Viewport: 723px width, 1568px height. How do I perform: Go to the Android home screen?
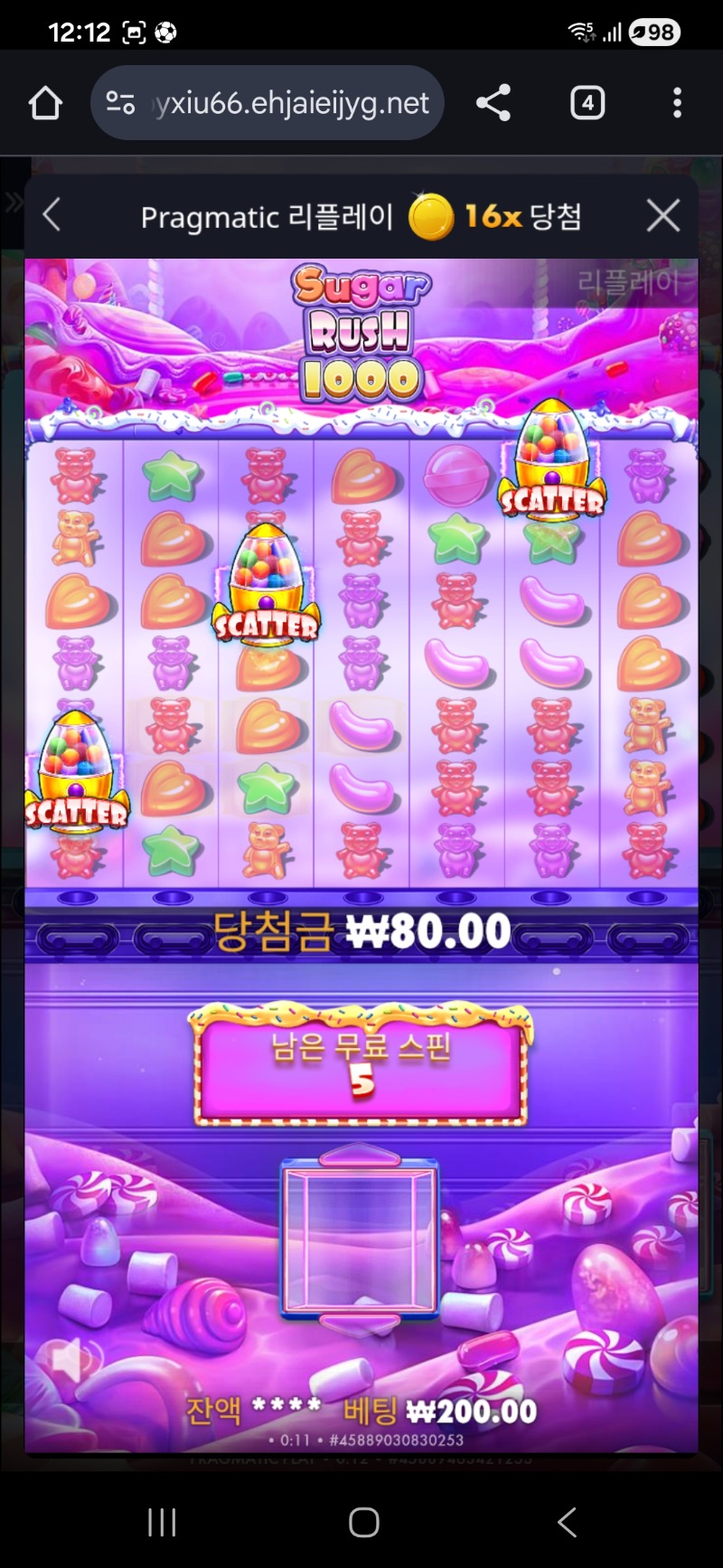(x=363, y=1523)
